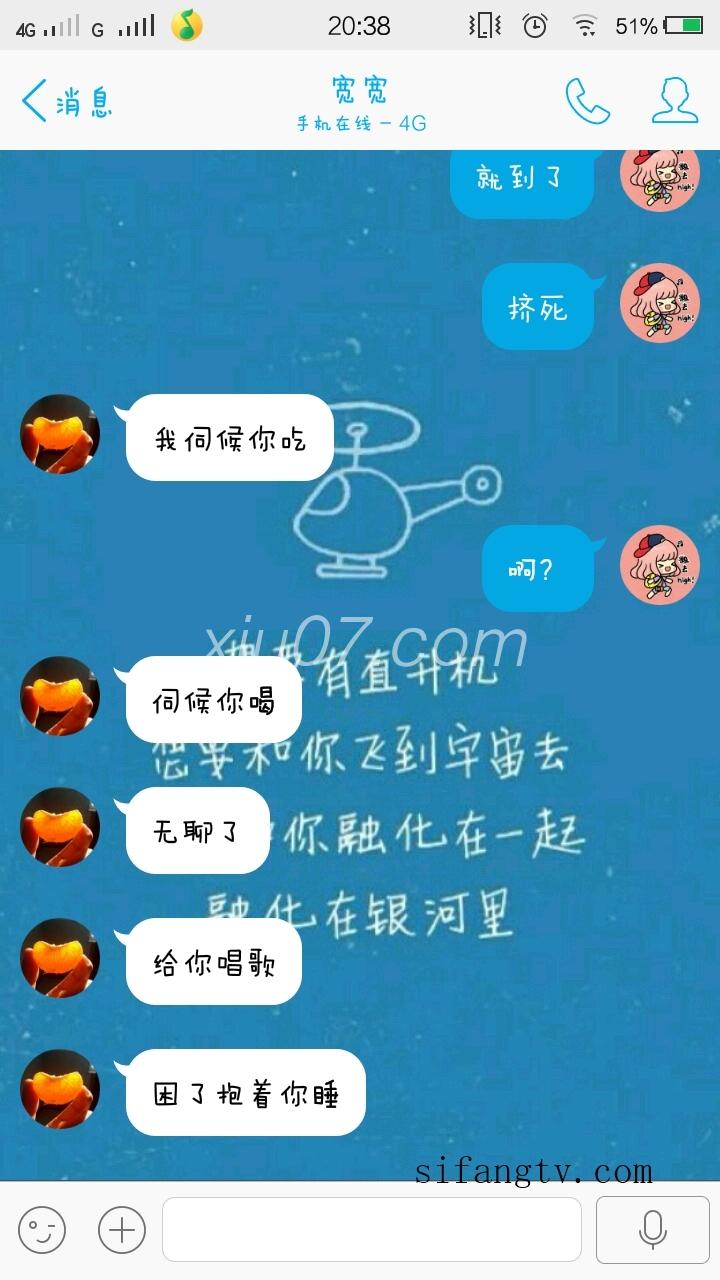Open the emoji picker
Screen dimensions: 720x1280
tap(42, 1229)
